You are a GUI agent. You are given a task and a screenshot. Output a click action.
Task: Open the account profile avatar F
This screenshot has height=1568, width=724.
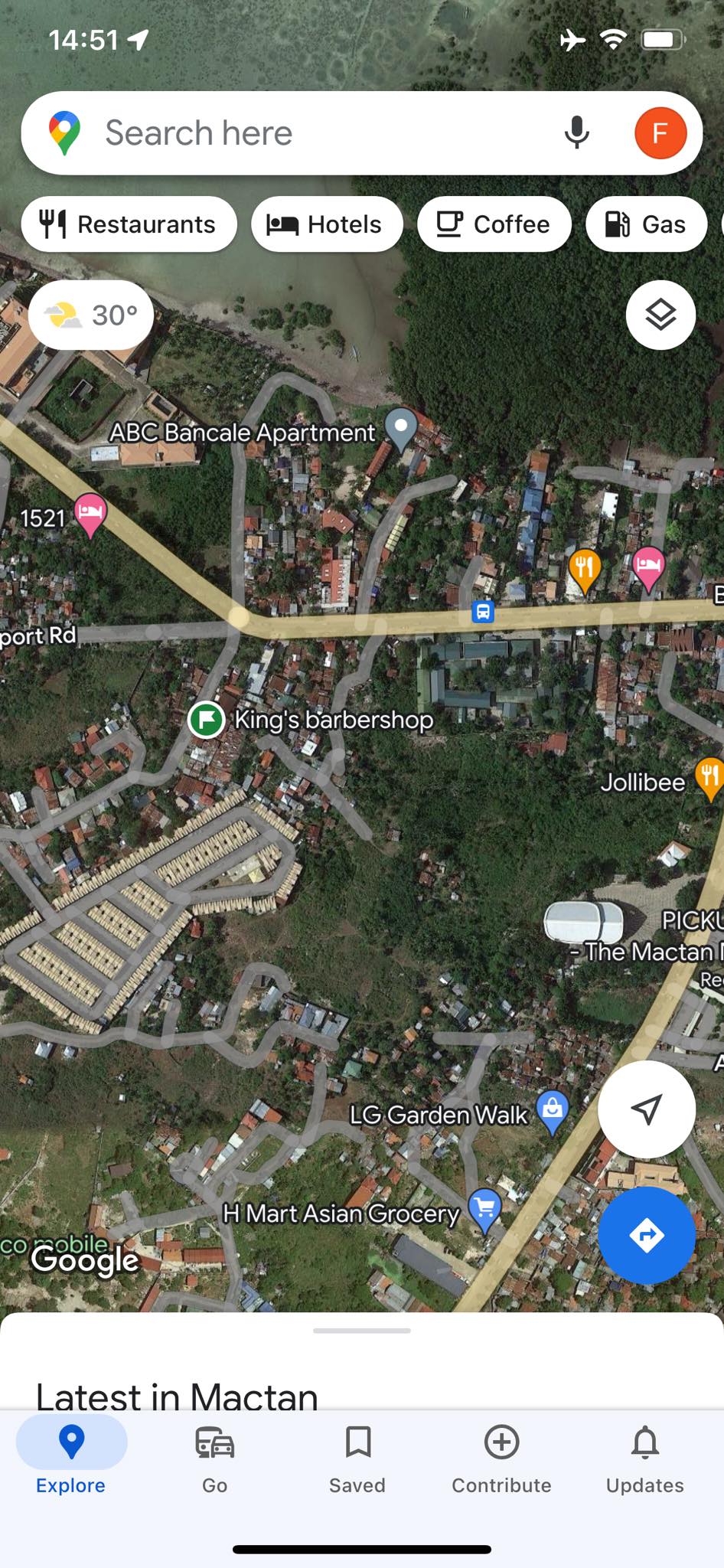pyautogui.click(x=660, y=133)
